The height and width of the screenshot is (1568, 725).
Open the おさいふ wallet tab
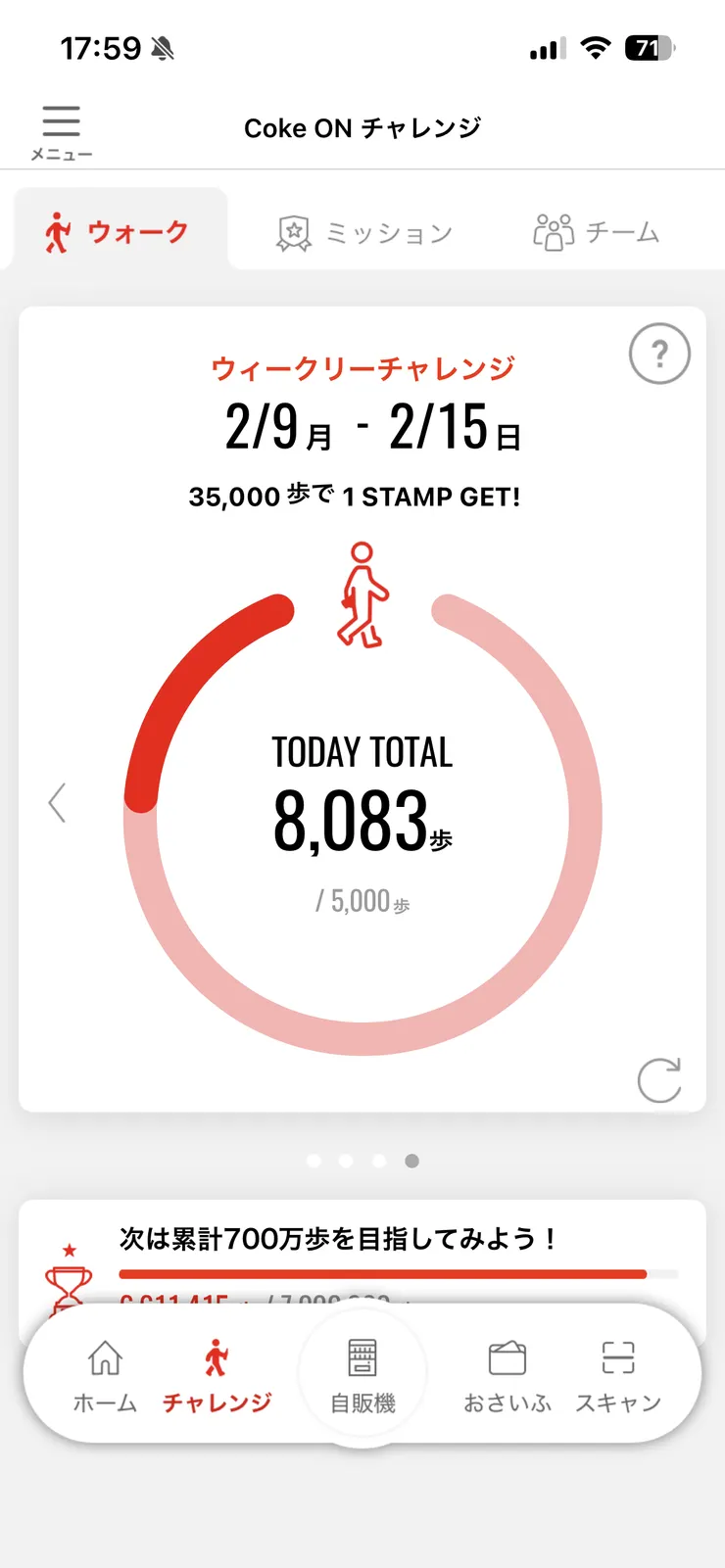(x=507, y=1376)
